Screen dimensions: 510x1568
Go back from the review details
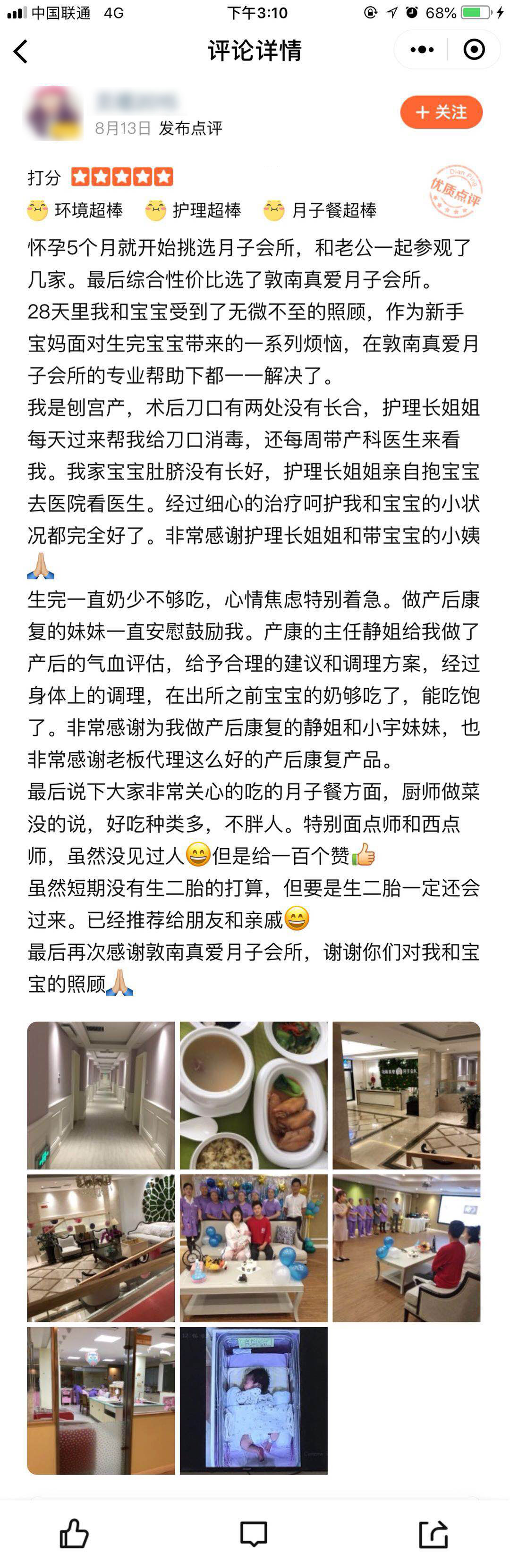[x=21, y=51]
